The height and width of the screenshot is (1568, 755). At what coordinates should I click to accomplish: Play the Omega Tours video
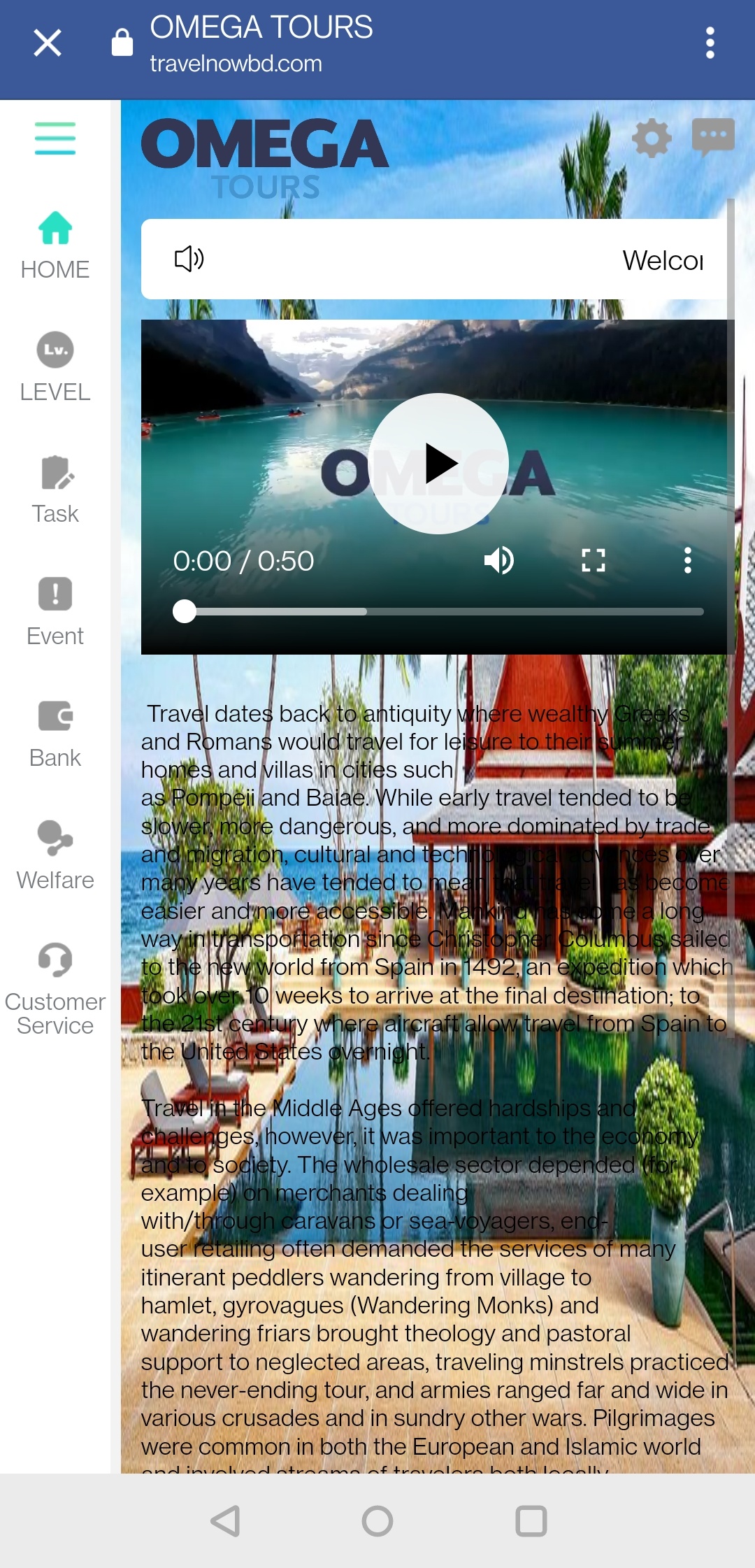point(438,464)
